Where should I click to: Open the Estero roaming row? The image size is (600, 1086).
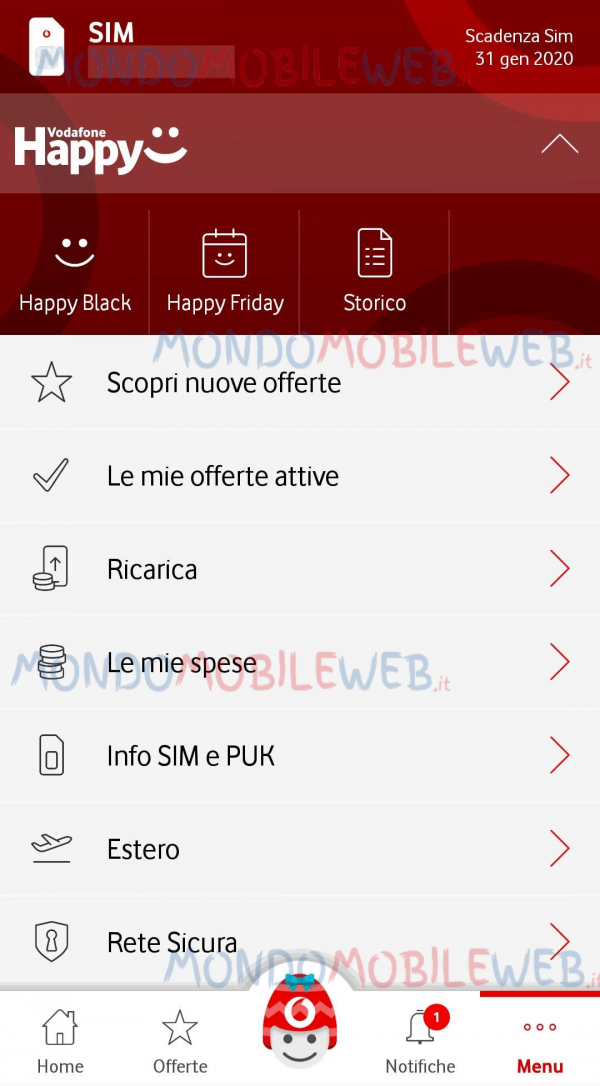coord(300,849)
